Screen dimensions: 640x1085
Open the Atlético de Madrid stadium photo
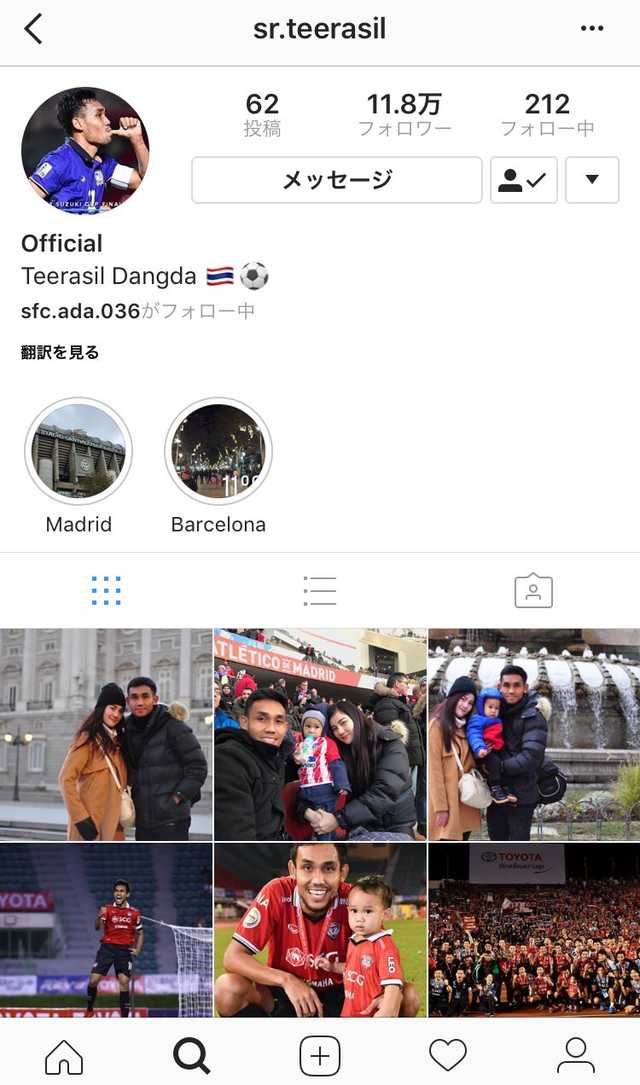320,733
